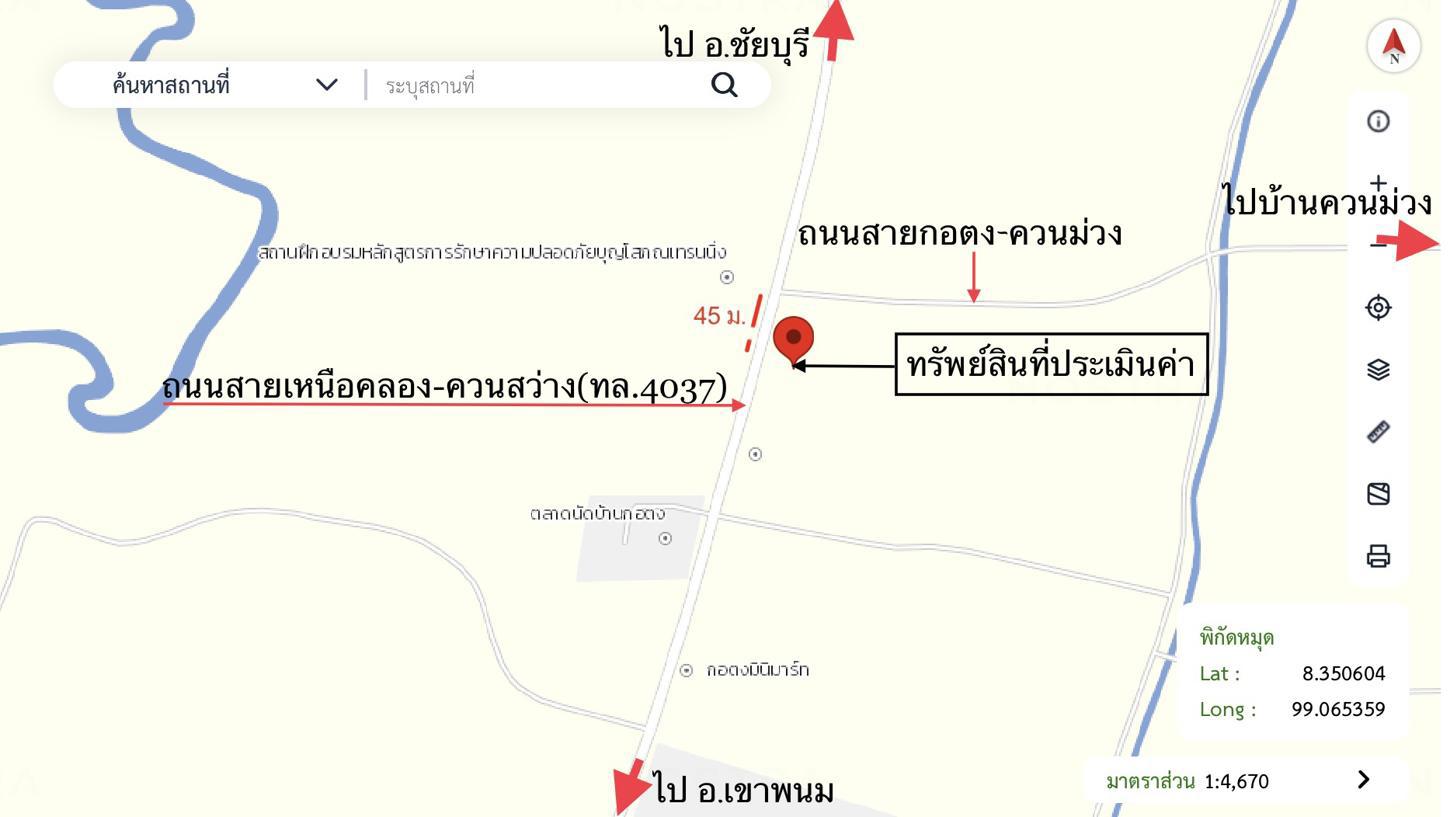Center the map on my current location
The height and width of the screenshot is (817, 1450).
click(x=1378, y=307)
